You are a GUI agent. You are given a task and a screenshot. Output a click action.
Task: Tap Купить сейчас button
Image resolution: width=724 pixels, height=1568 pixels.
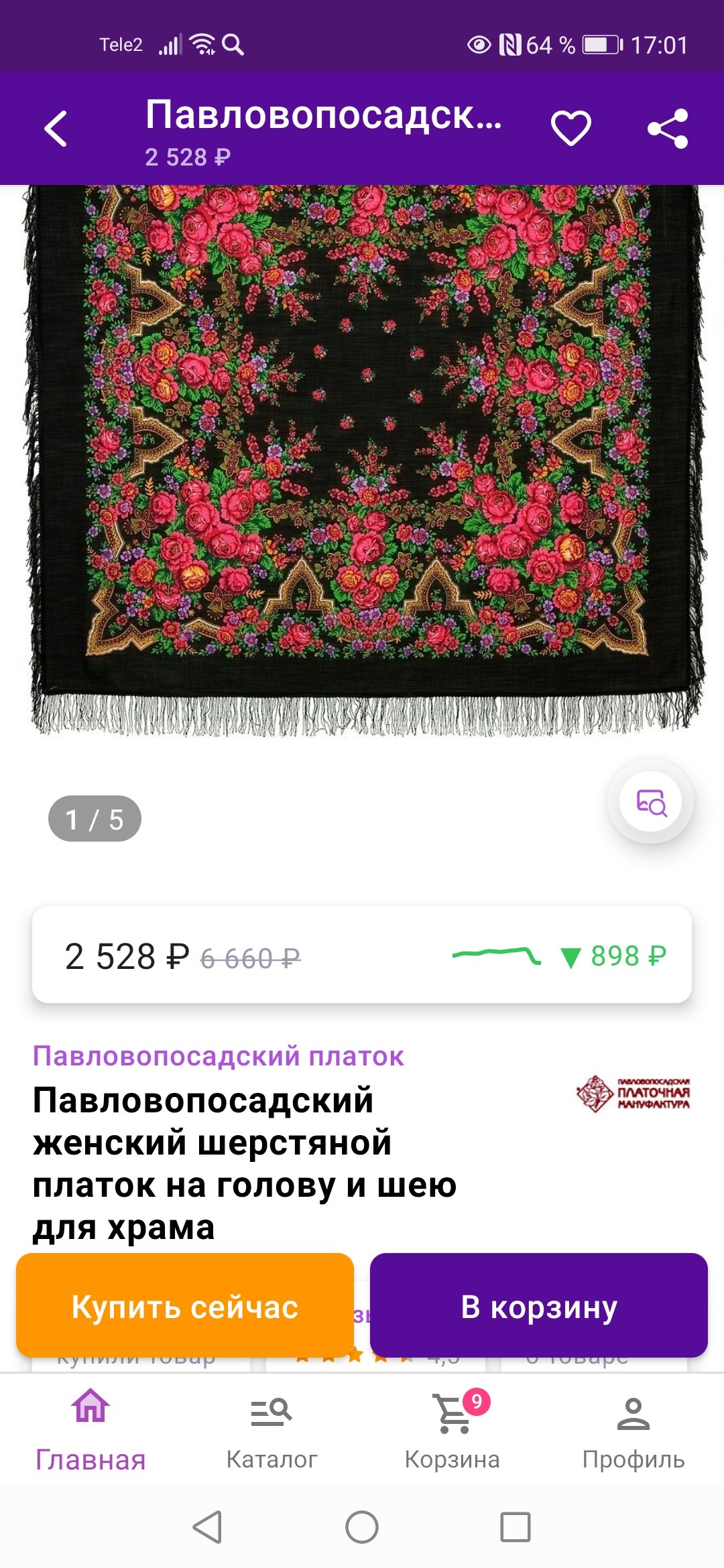(x=185, y=1307)
